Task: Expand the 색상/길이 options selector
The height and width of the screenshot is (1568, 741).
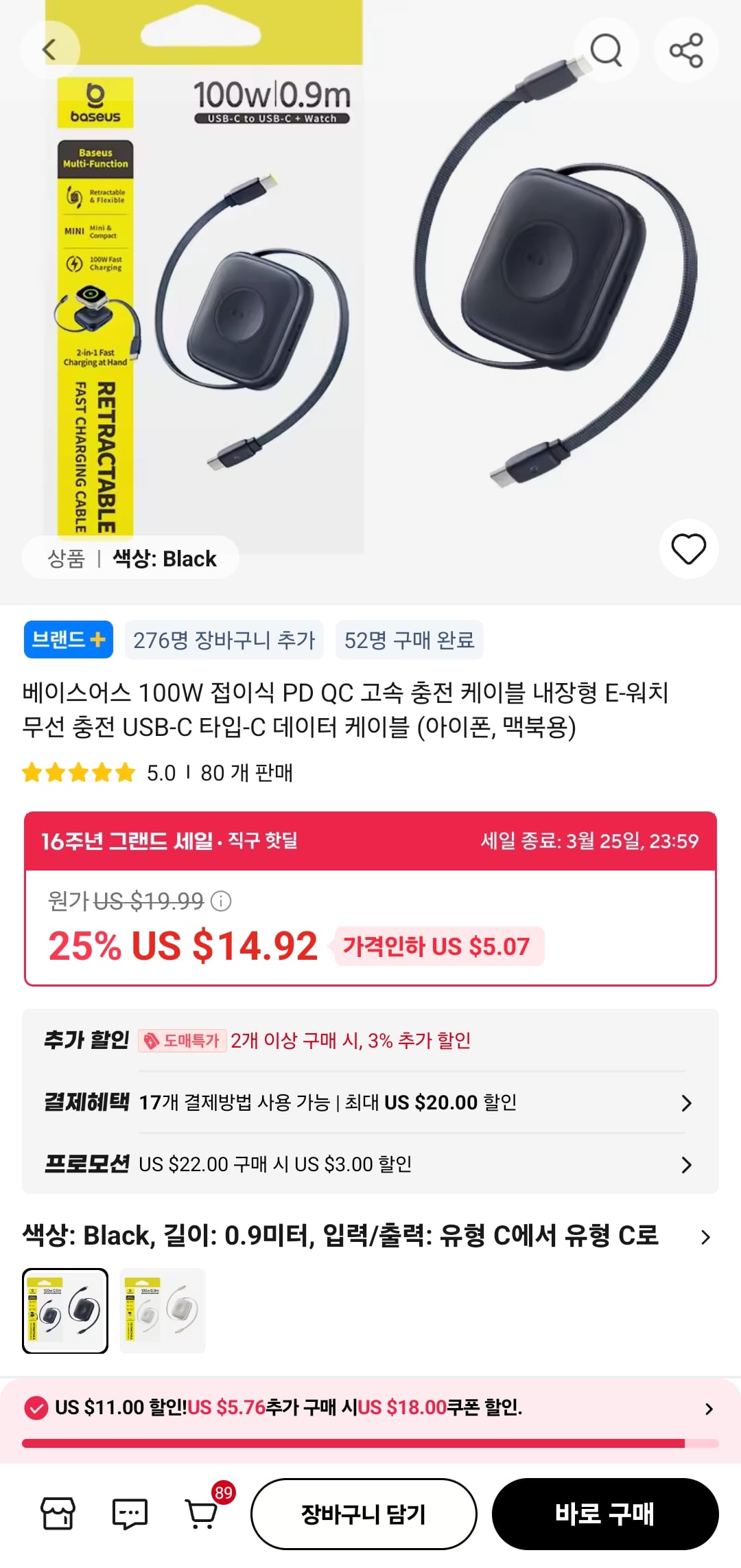Action: click(x=705, y=1237)
